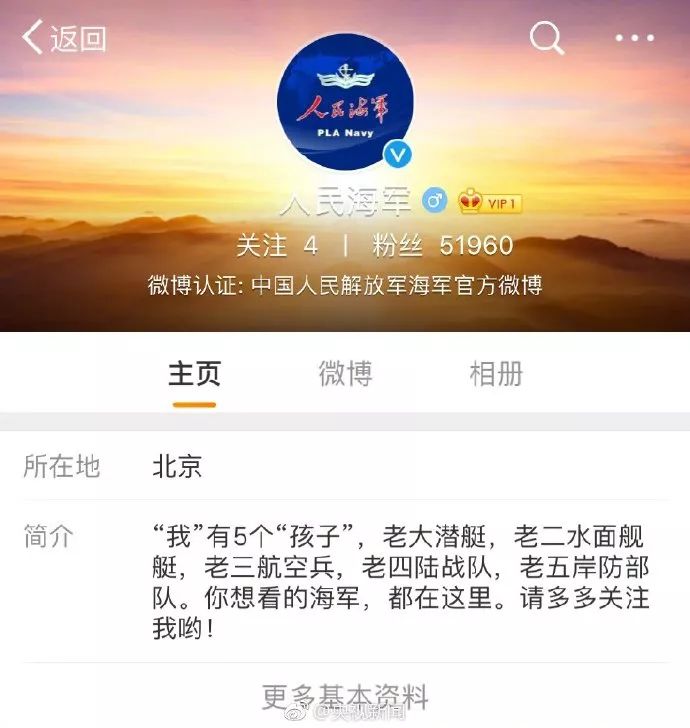Open the 人民海军 profile avatar

[x=345, y=102]
